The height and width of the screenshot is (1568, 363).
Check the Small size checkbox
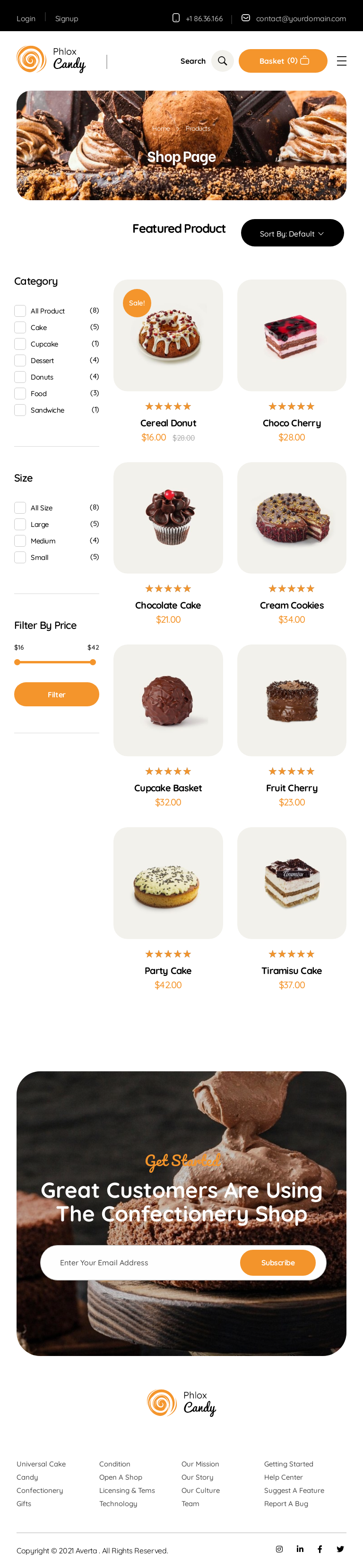coord(20,557)
